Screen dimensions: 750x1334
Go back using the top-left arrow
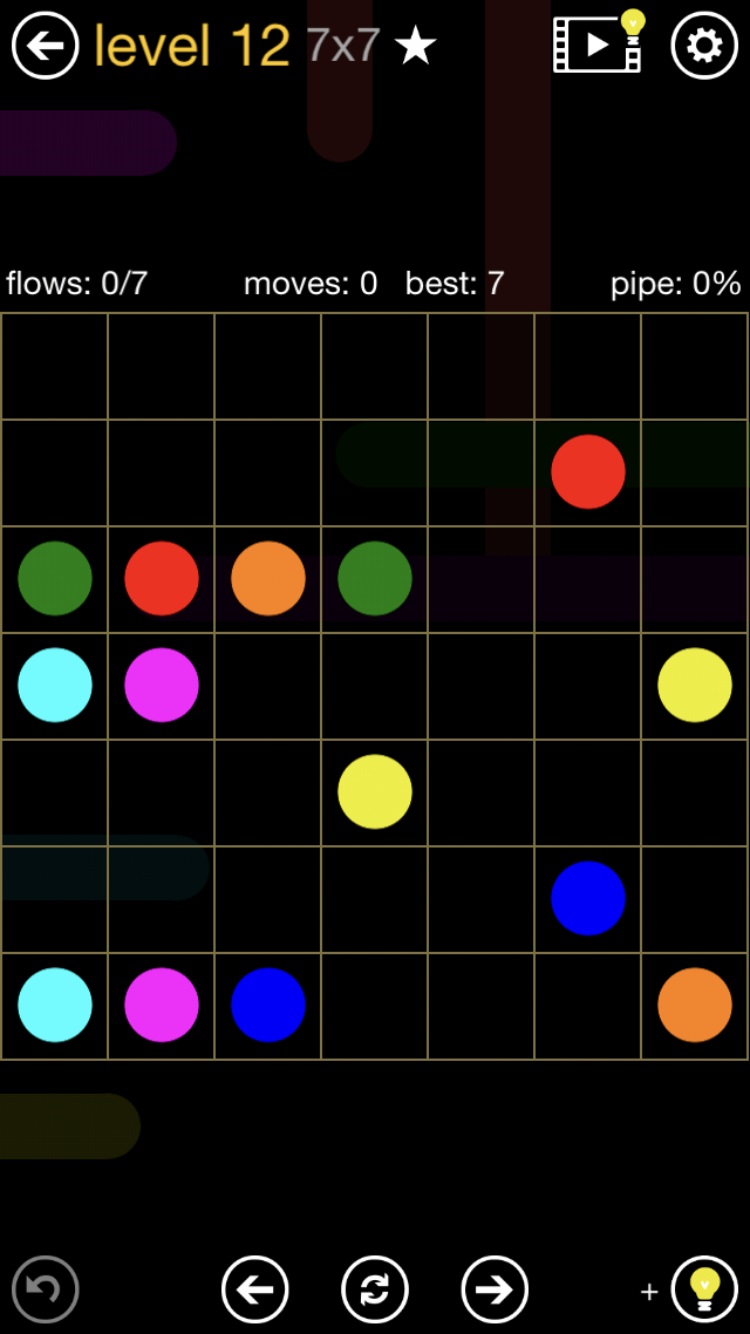point(45,45)
